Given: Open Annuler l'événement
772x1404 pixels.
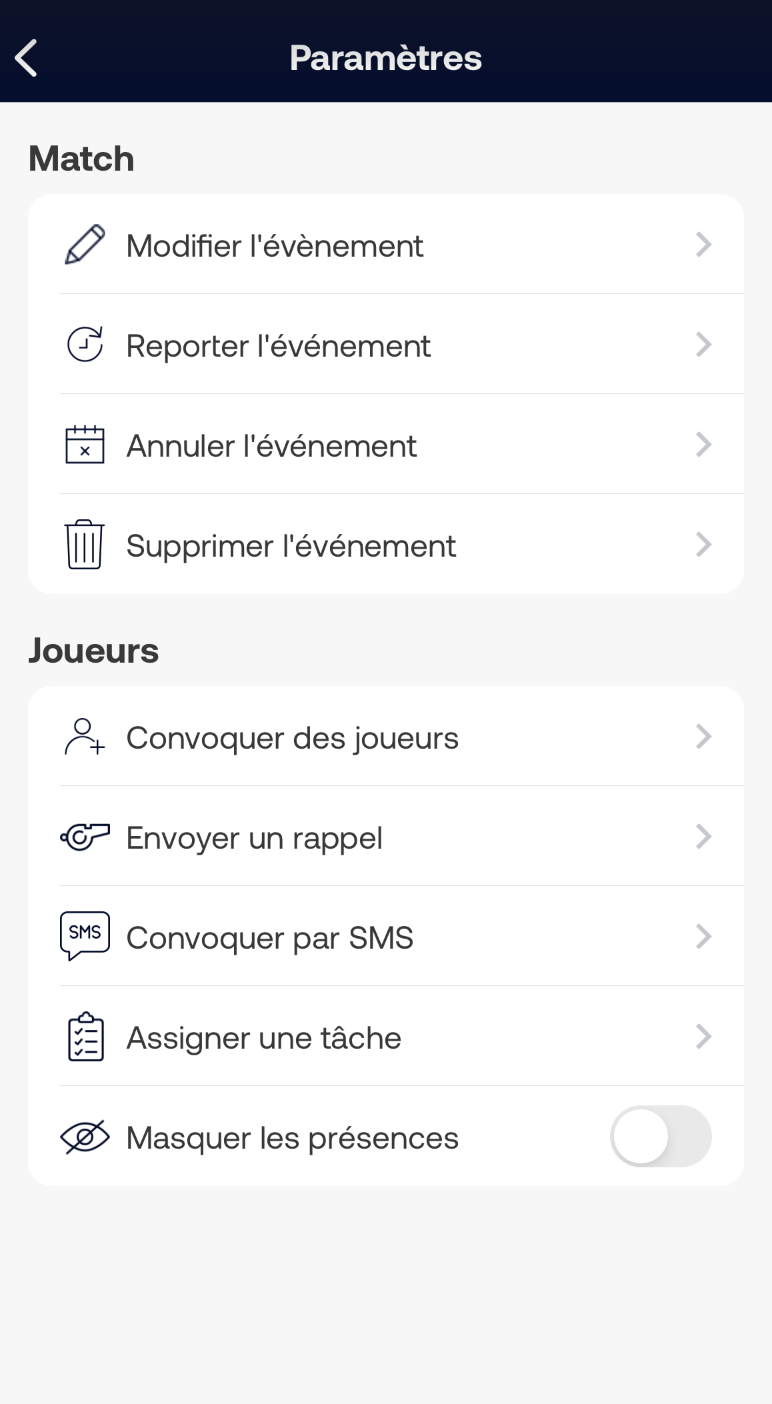Looking at the screenshot, I should point(386,445).
